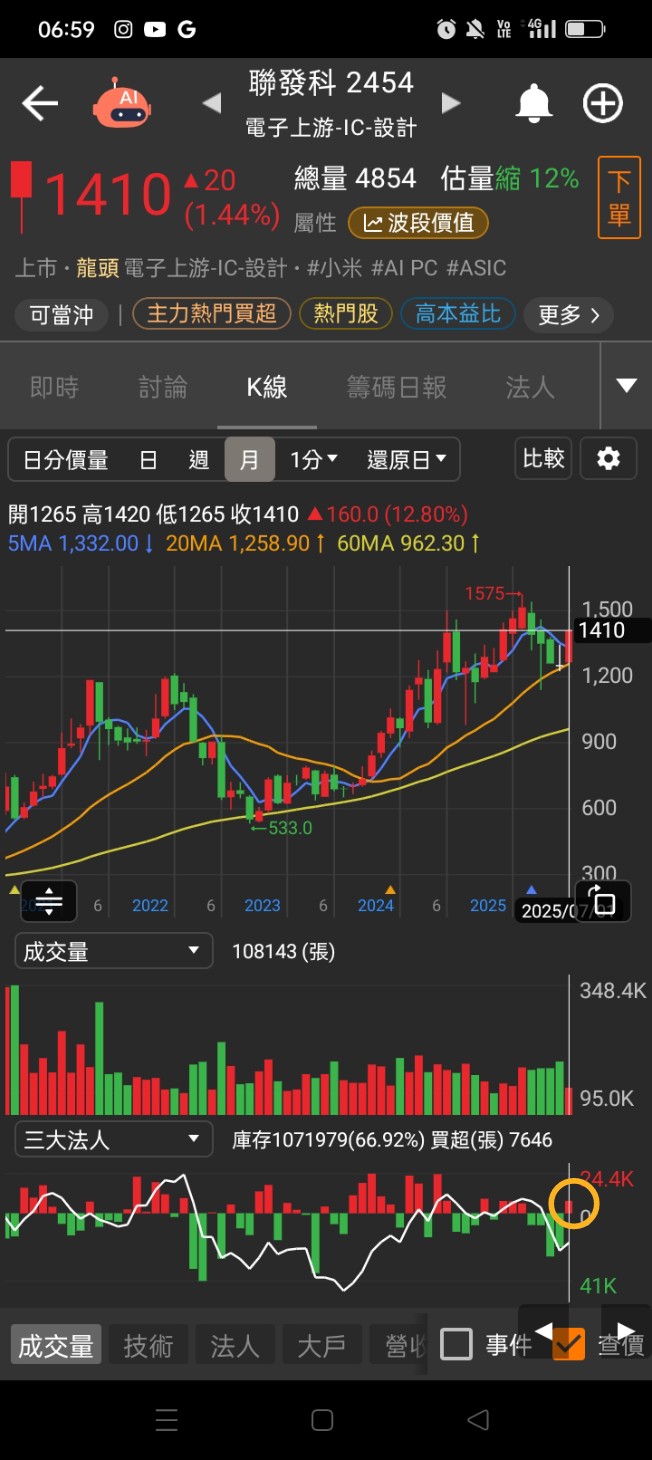Toggle the 事件 checkbox

[456, 1344]
